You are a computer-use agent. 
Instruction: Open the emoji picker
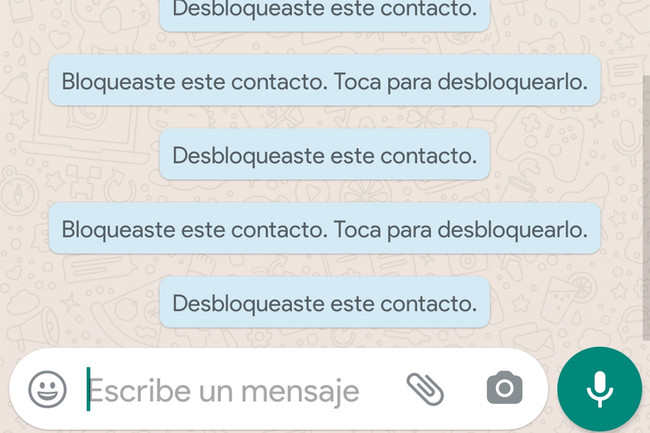[47, 388]
